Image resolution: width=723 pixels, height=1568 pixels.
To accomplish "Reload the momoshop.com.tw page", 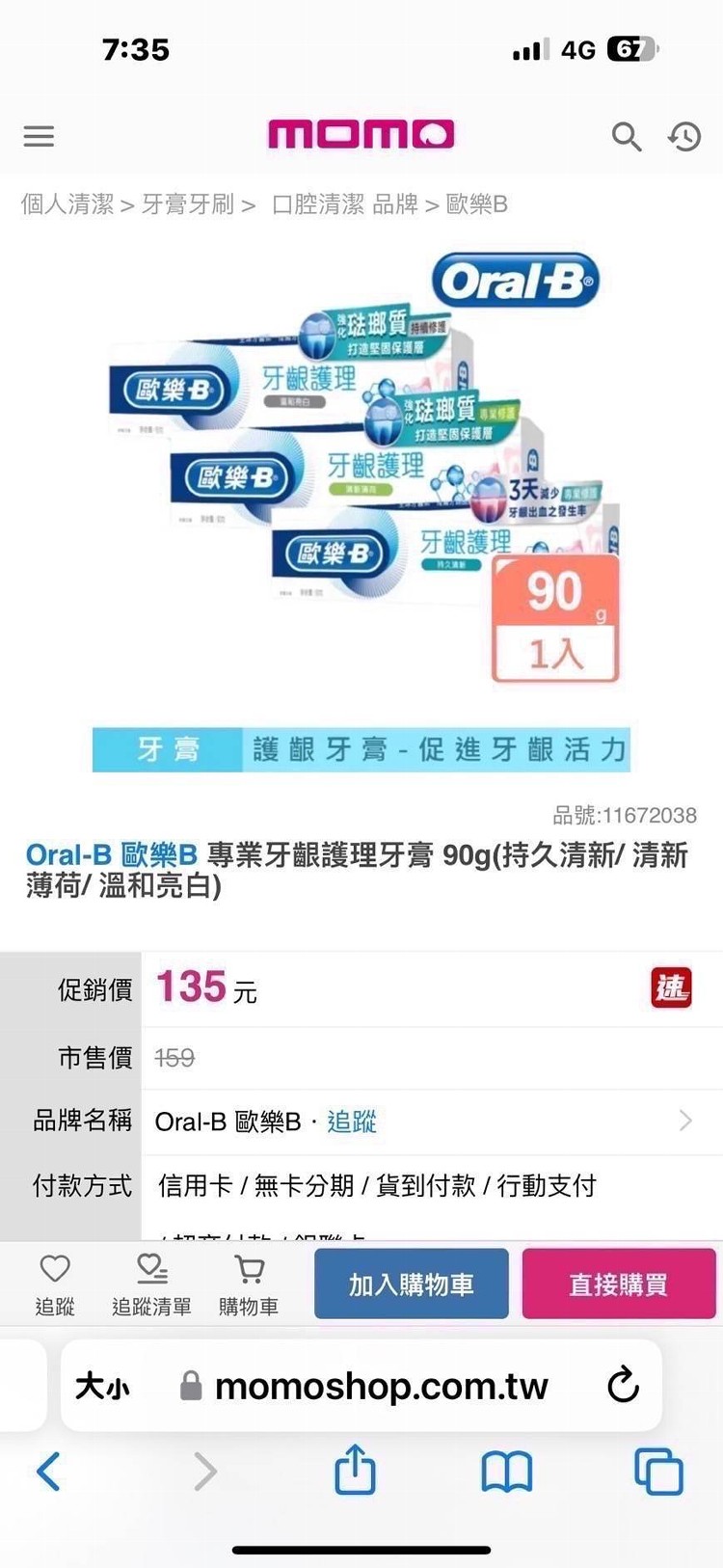I will coord(624,1386).
